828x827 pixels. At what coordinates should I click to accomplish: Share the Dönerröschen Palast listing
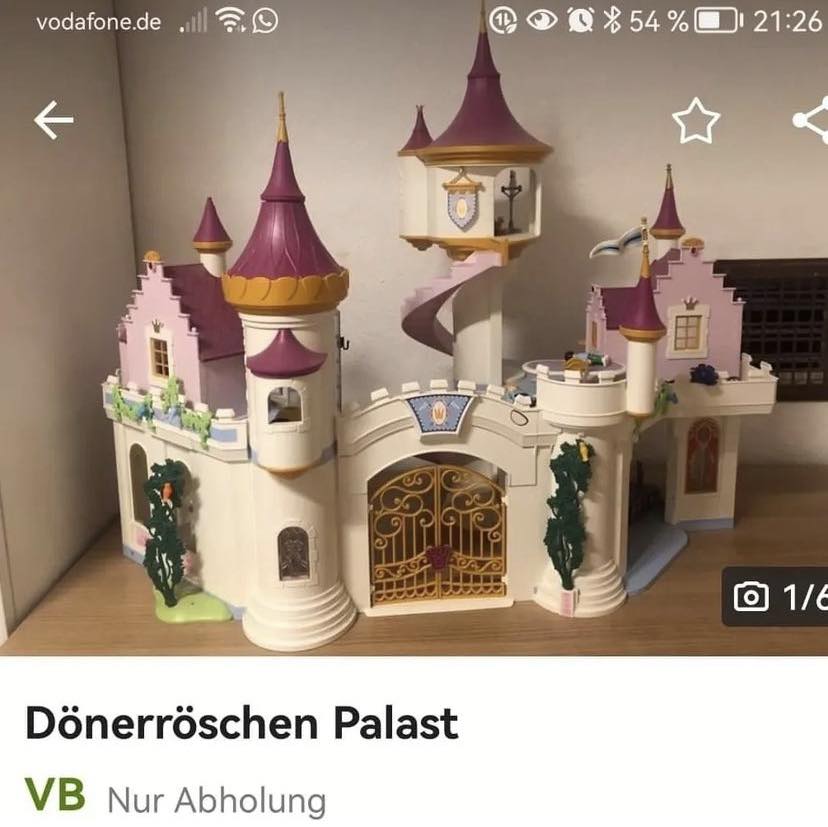[810, 119]
